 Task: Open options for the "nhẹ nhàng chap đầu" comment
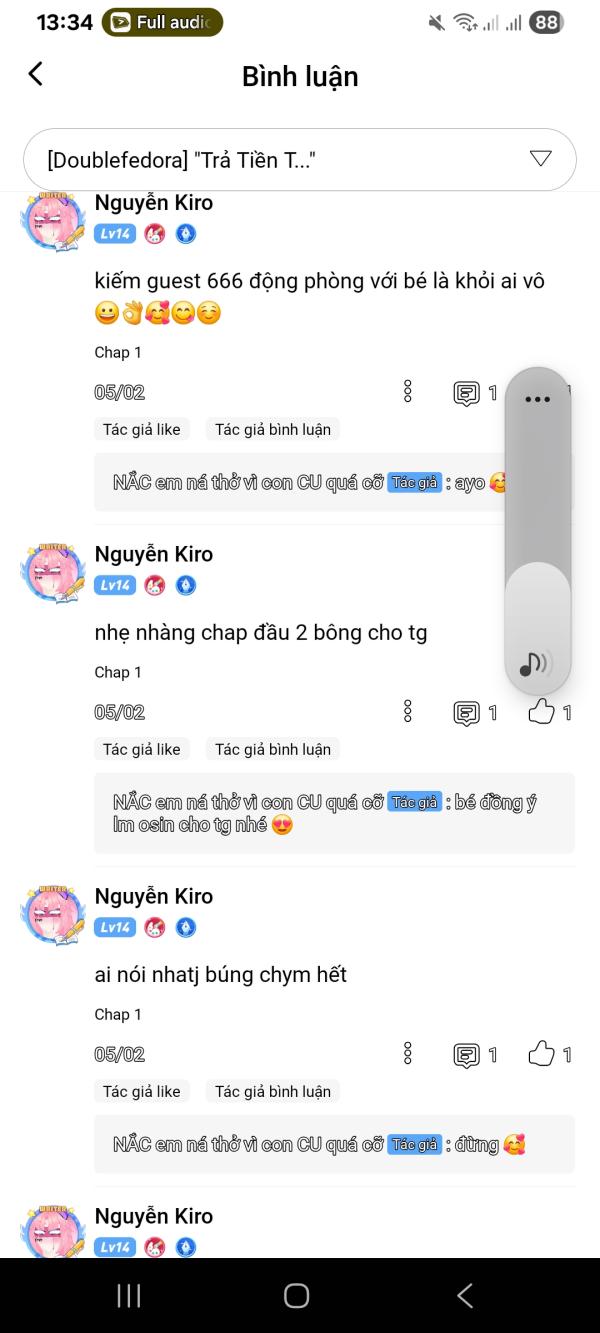pos(407,712)
